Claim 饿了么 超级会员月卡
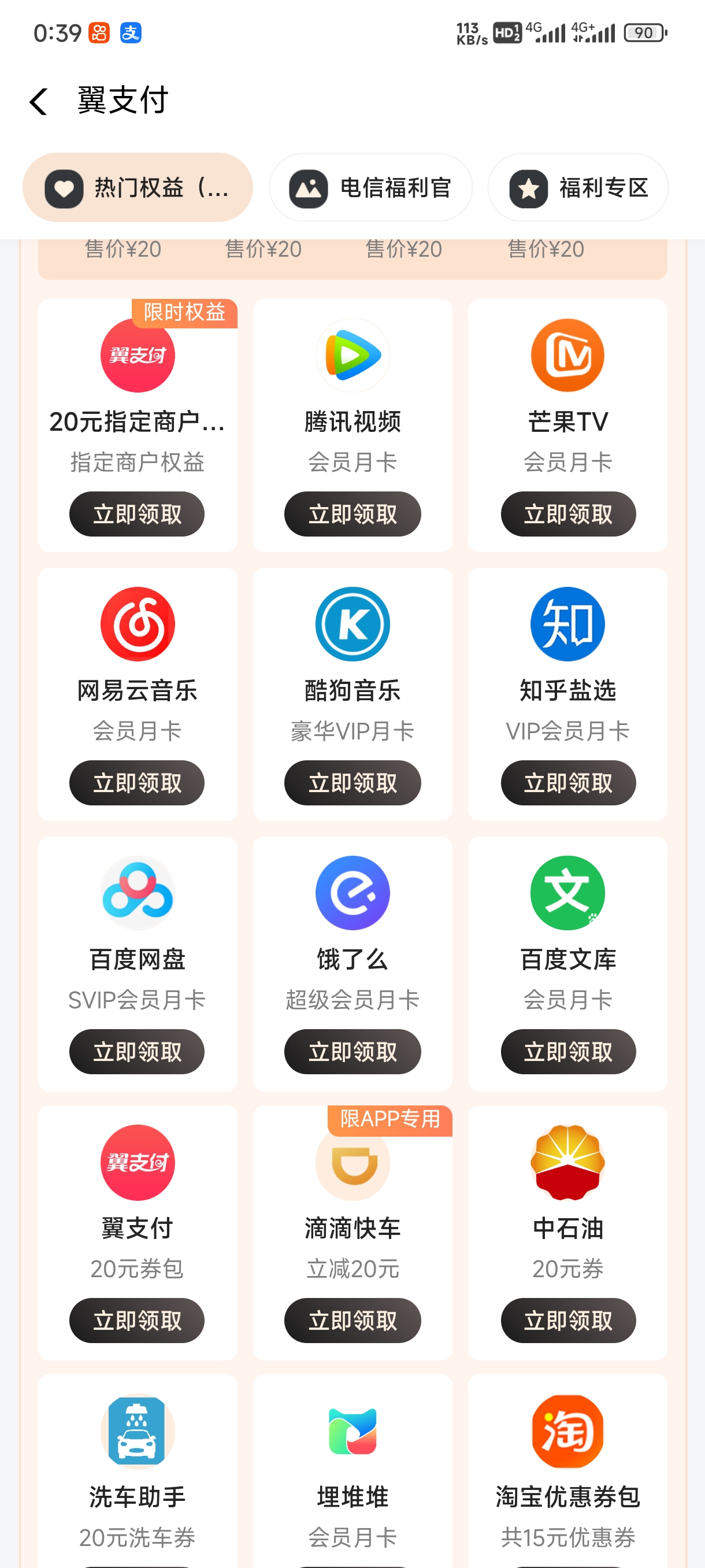 click(x=352, y=1052)
